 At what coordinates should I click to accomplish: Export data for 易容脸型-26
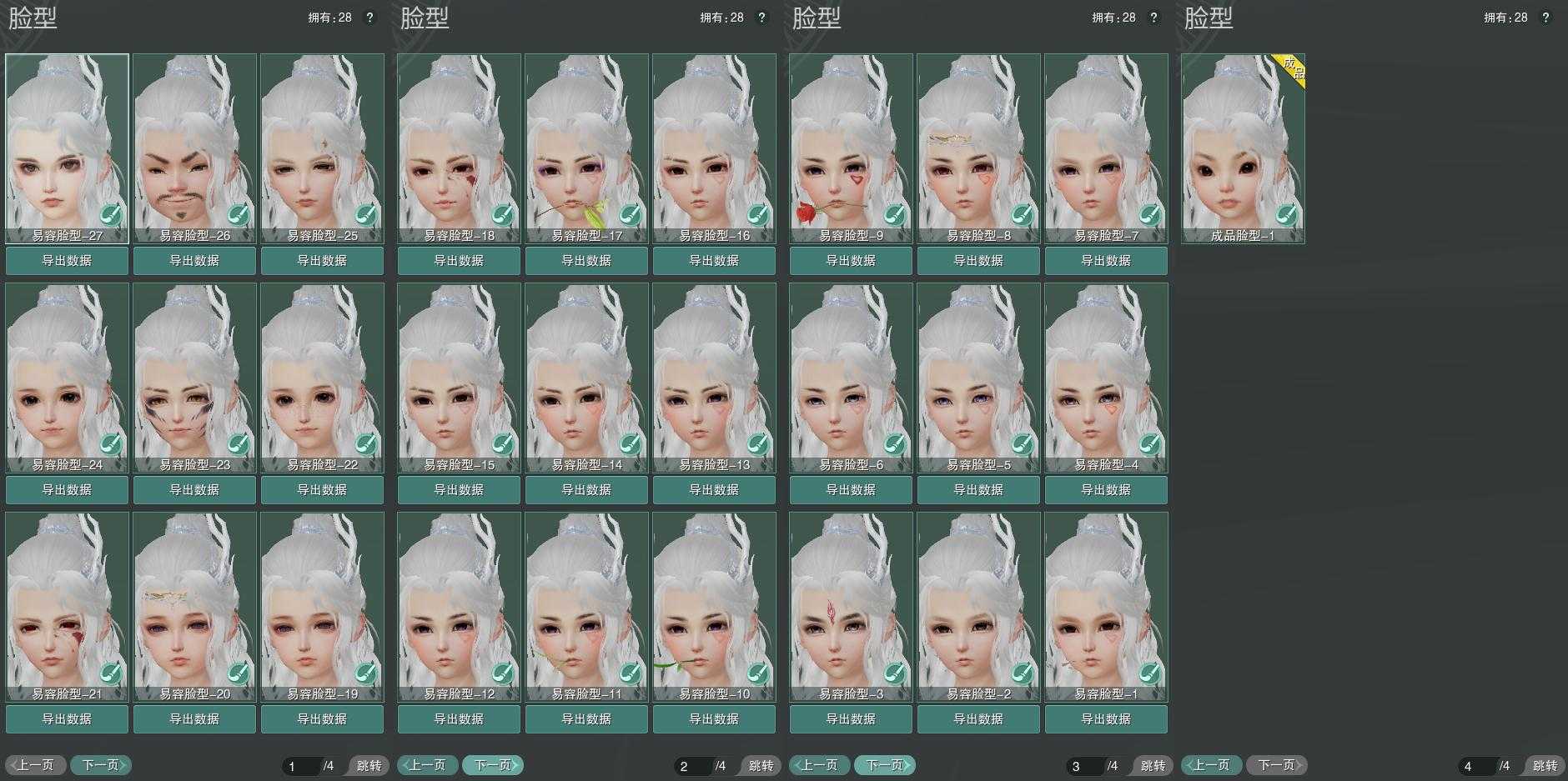[x=194, y=261]
